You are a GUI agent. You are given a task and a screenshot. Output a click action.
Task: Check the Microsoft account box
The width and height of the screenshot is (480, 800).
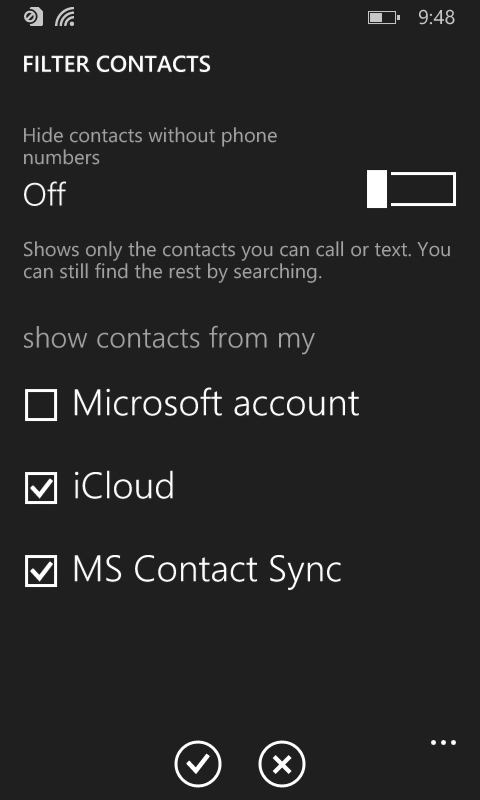point(41,405)
